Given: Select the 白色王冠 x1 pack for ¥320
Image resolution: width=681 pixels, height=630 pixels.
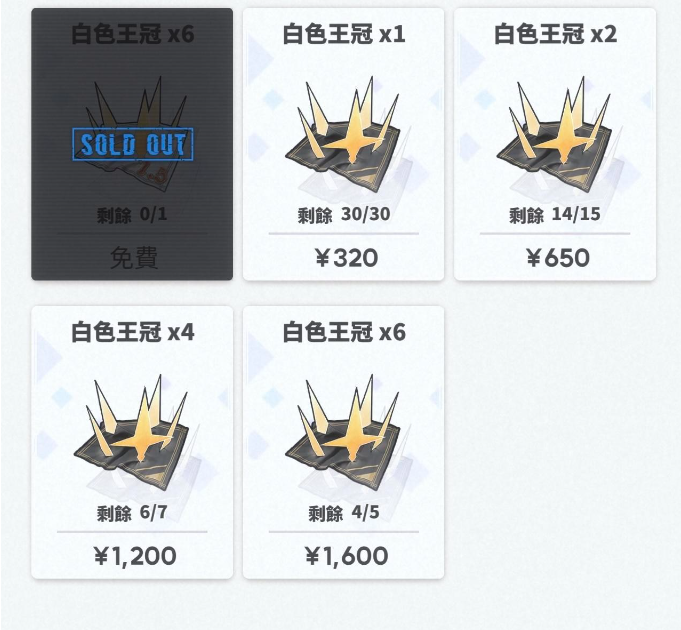Looking at the screenshot, I should coord(343,144).
